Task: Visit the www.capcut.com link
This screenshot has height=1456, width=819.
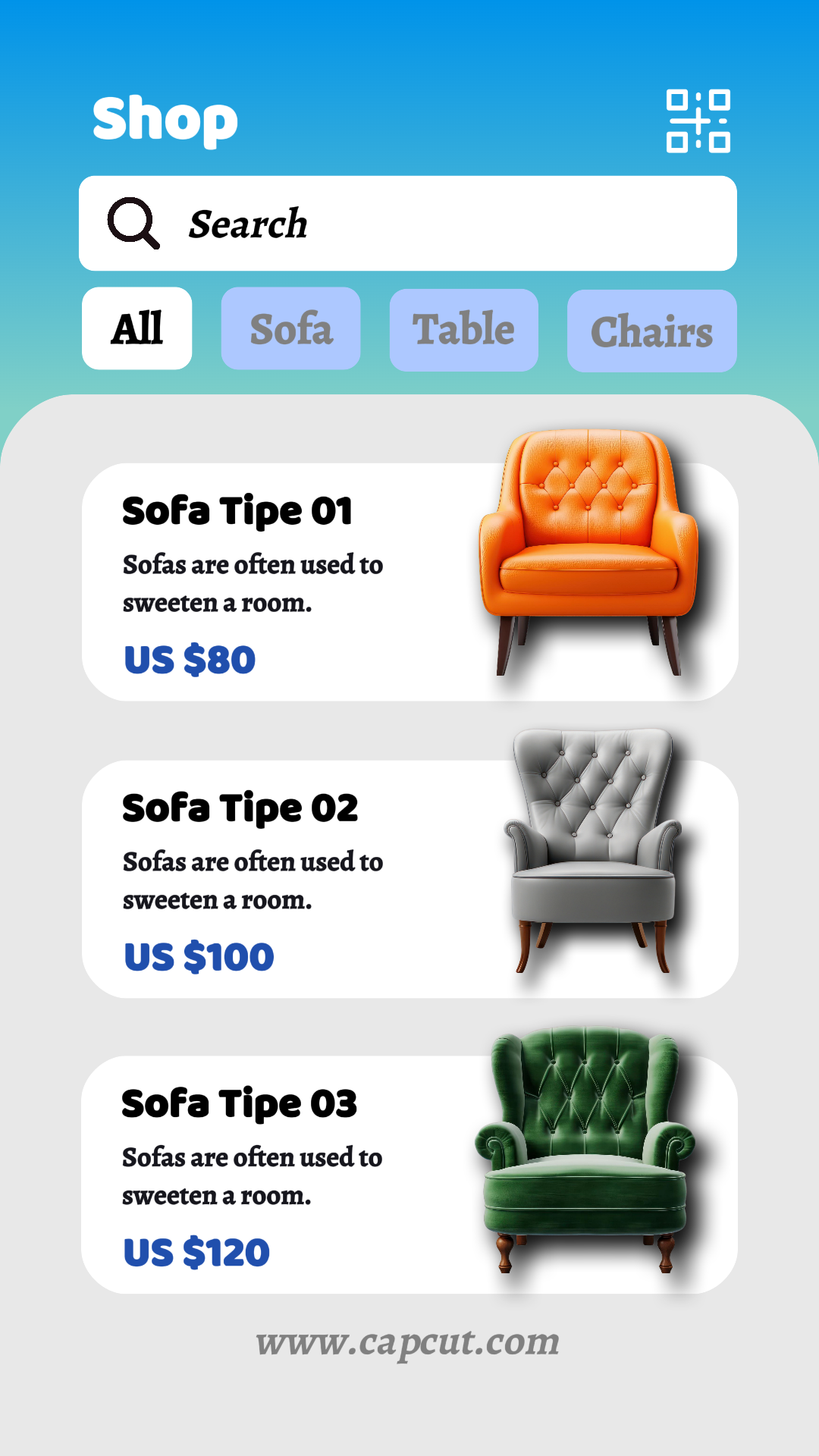Action: [x=409, y=1342]
